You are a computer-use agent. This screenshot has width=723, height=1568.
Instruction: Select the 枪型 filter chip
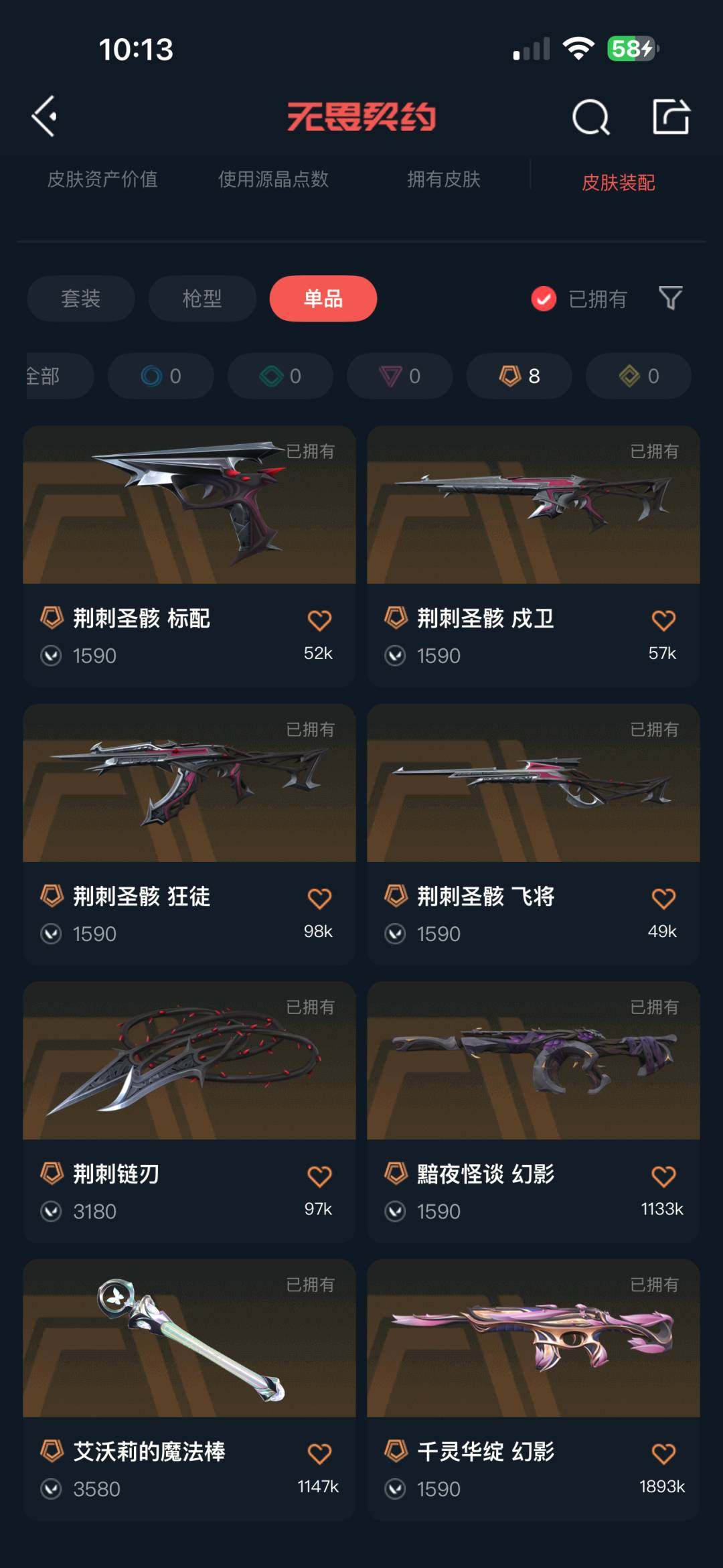(202, 299)
